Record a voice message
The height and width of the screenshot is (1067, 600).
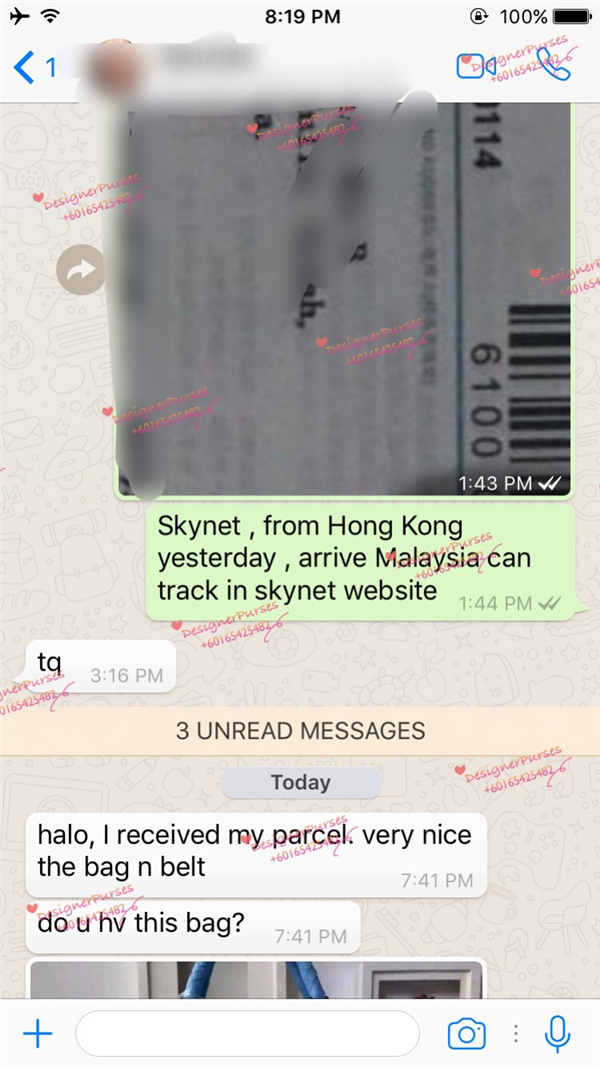(557, 1033)
